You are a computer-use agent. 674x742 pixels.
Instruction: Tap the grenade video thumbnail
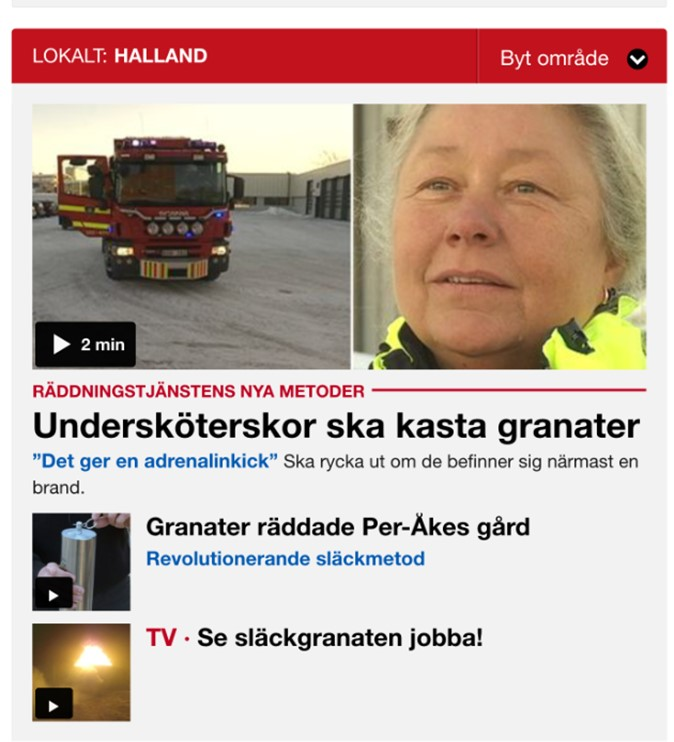[x=81, y=561]
